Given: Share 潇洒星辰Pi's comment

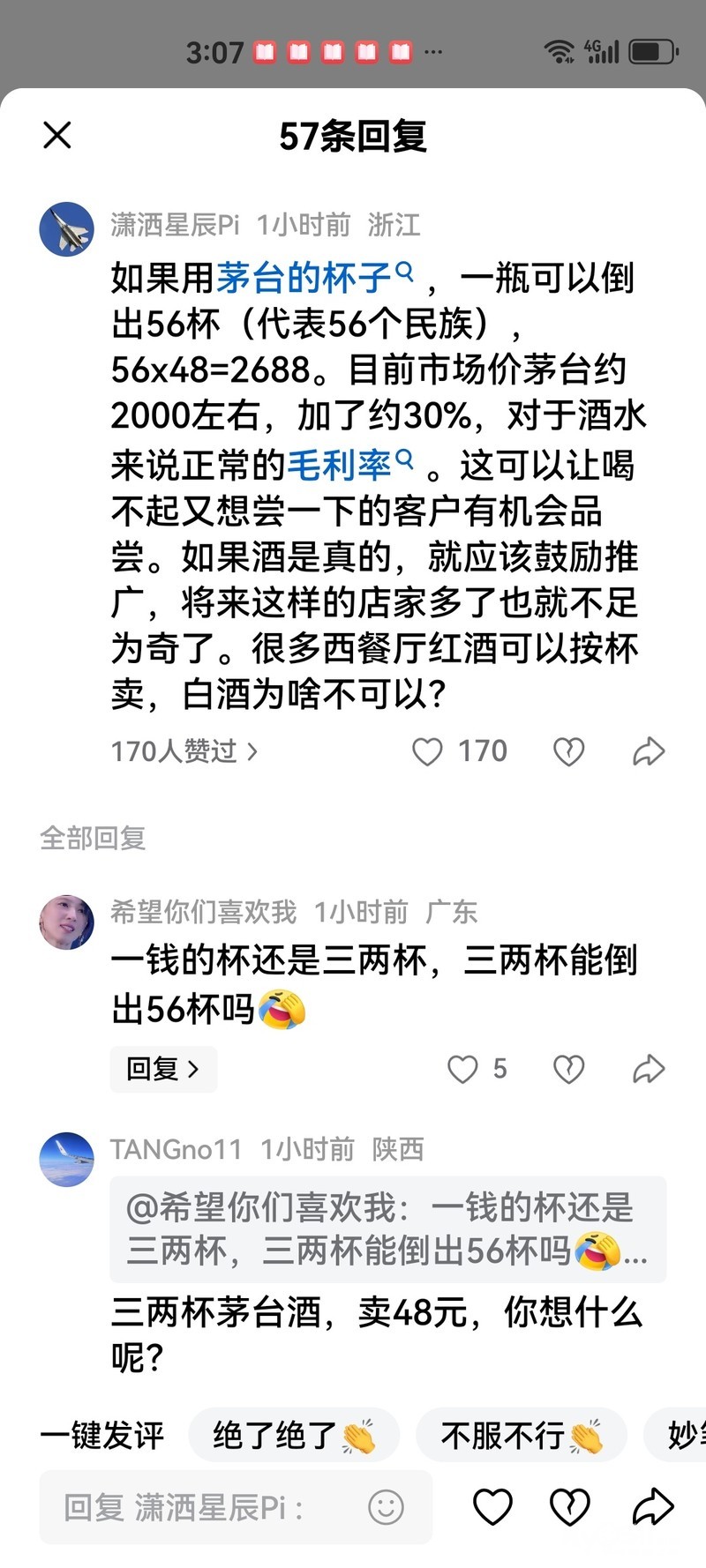Looking at the screenshot, I should pyautogui.click(x=649, y=751).
